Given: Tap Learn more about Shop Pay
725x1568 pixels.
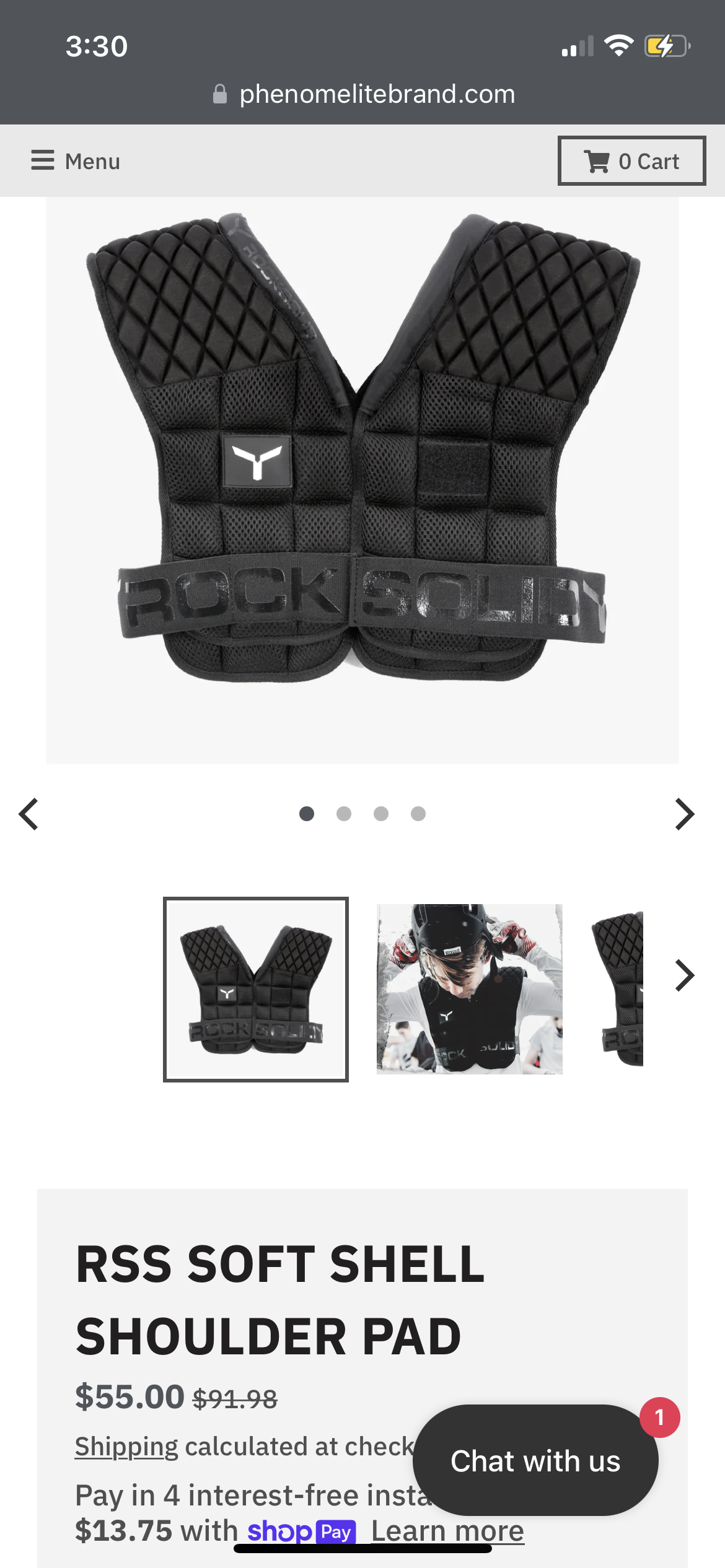Looking at the screenshot, I should 447,1531.
